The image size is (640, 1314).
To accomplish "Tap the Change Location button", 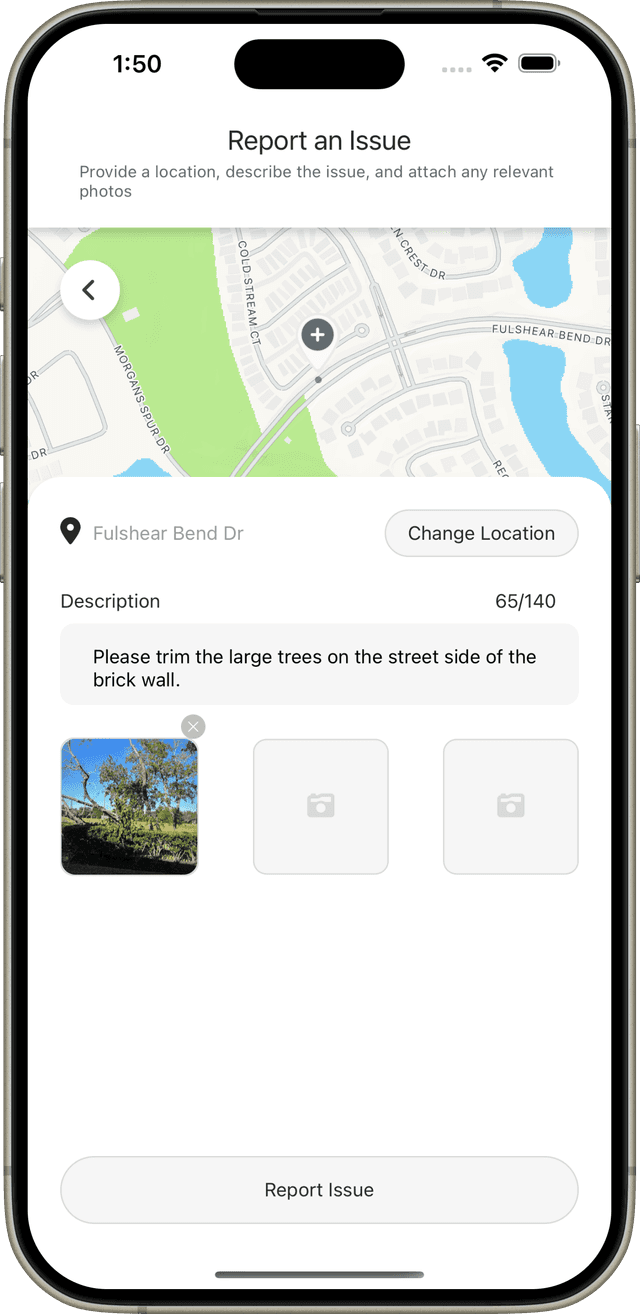I will click(481, 533).
